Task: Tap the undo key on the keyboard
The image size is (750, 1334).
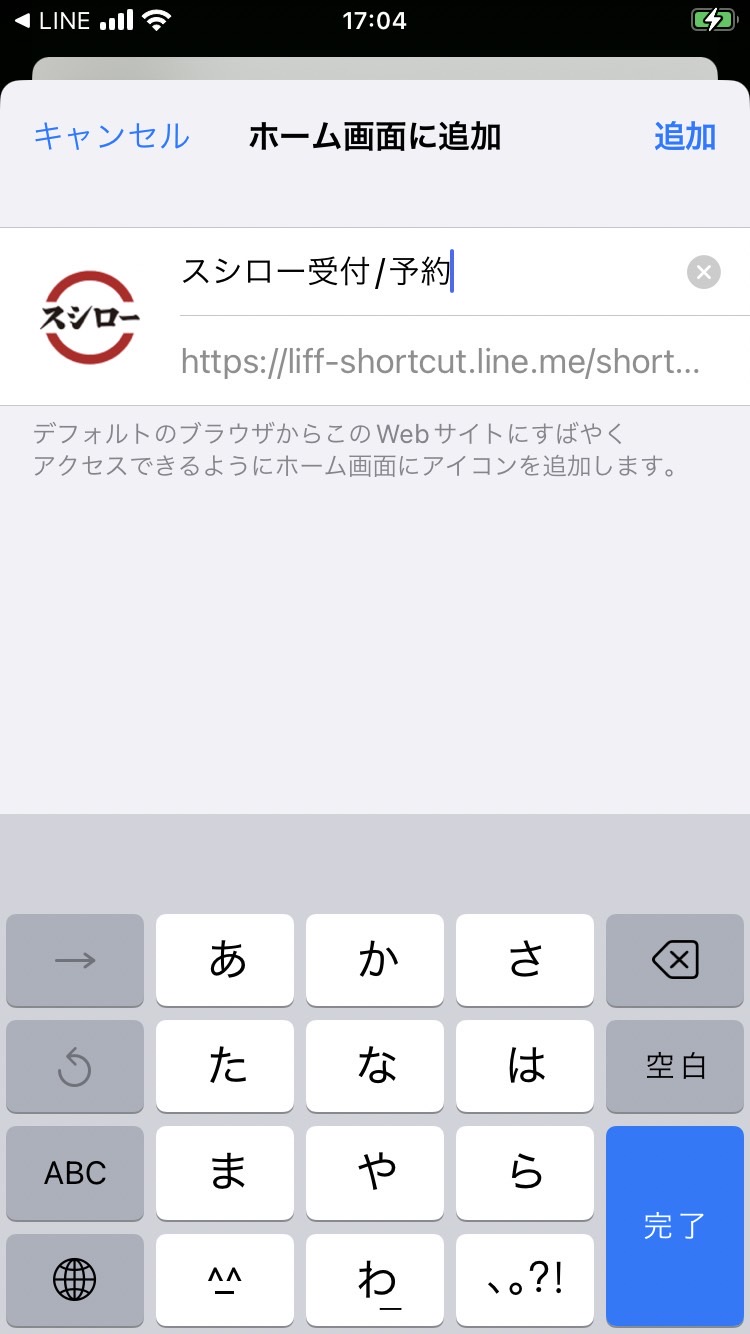Action: (74, 1066)
